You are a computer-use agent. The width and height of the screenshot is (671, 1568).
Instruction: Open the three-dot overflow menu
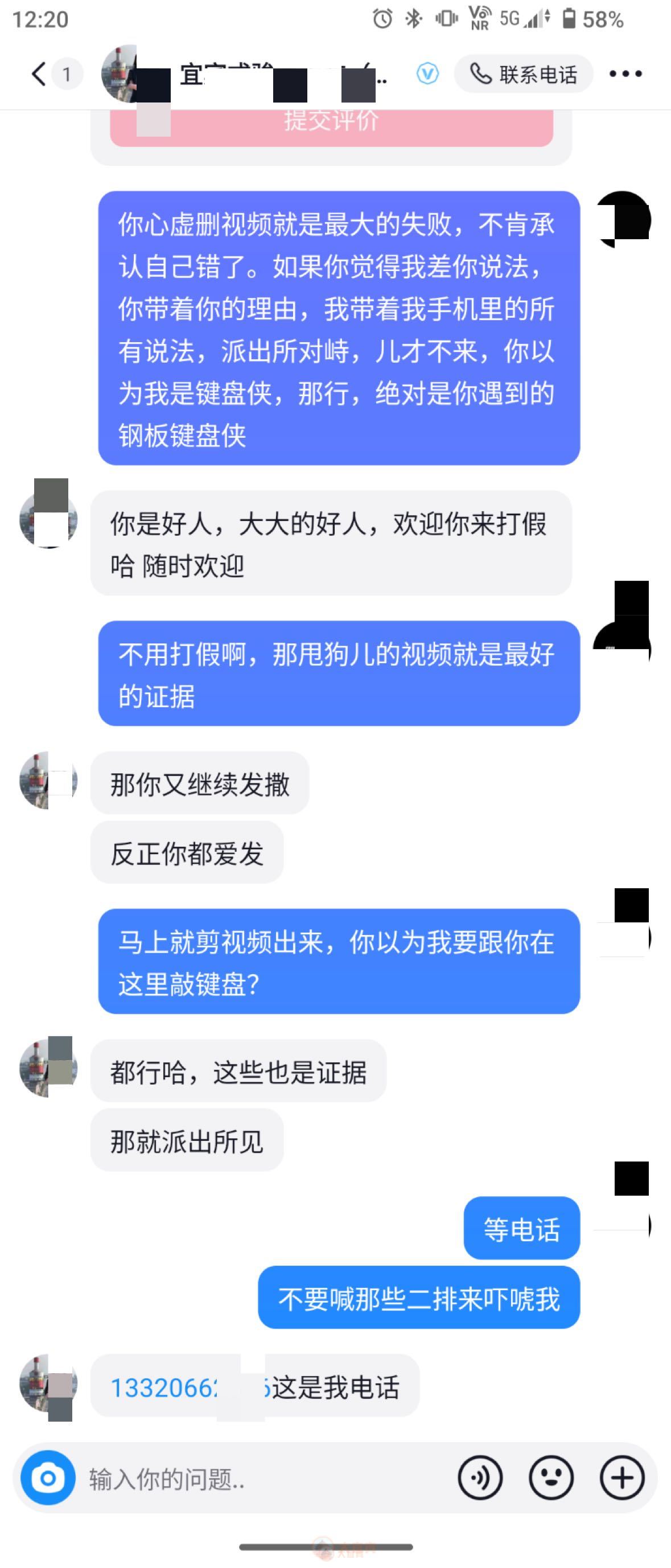tap(625, 74)
